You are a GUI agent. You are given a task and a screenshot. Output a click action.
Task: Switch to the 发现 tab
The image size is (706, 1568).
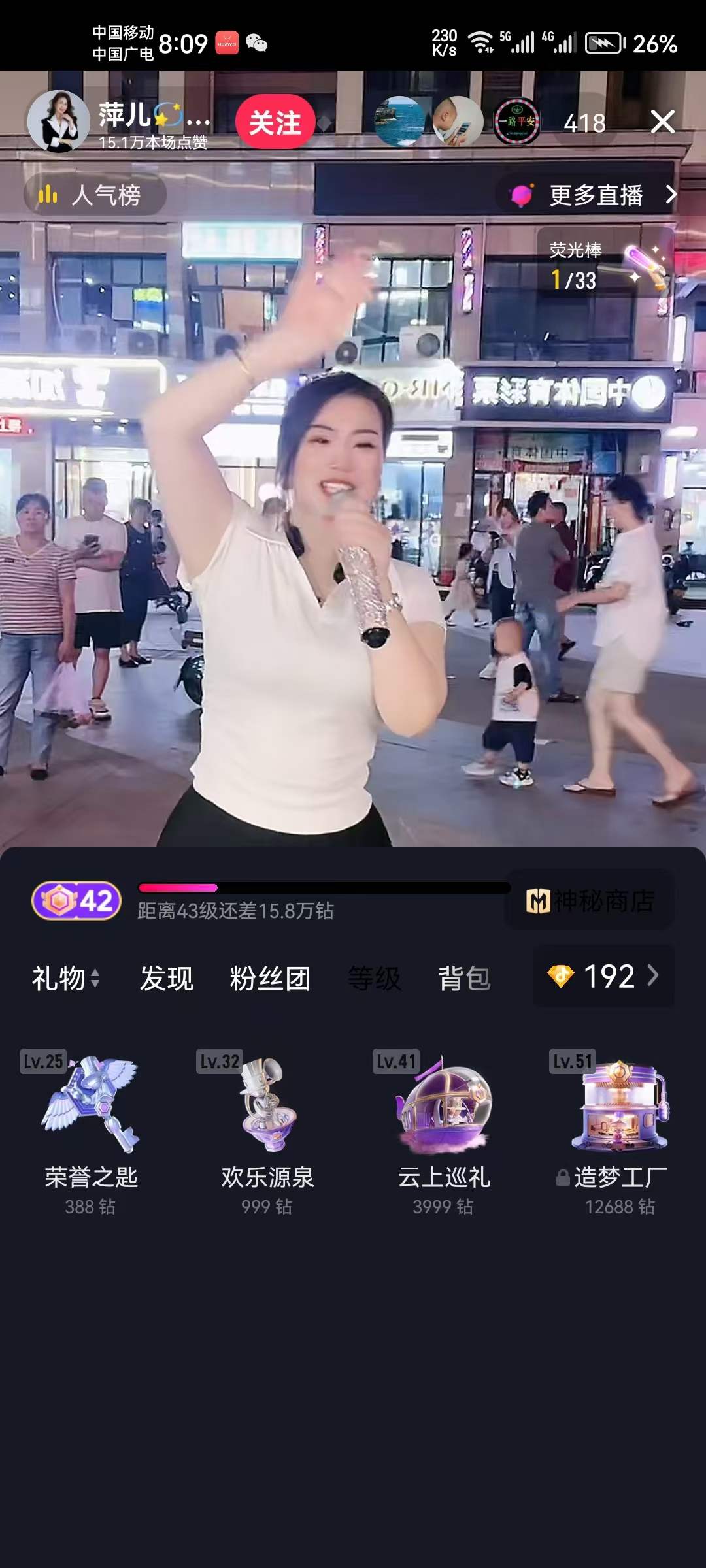coord(166,978)
